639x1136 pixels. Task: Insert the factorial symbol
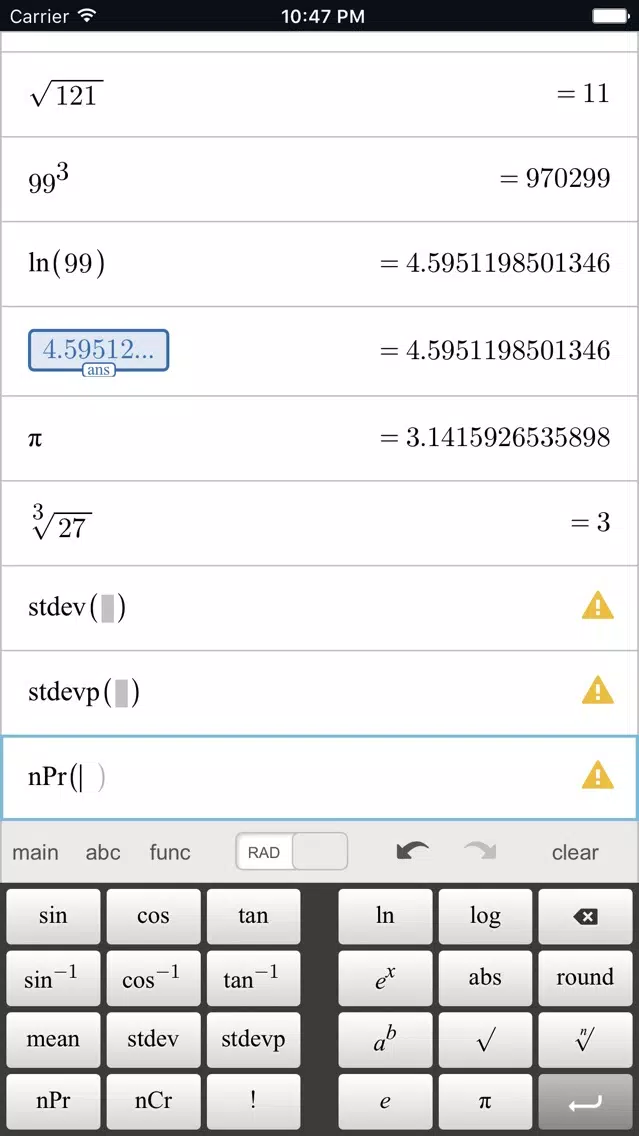pos(254,1102)
